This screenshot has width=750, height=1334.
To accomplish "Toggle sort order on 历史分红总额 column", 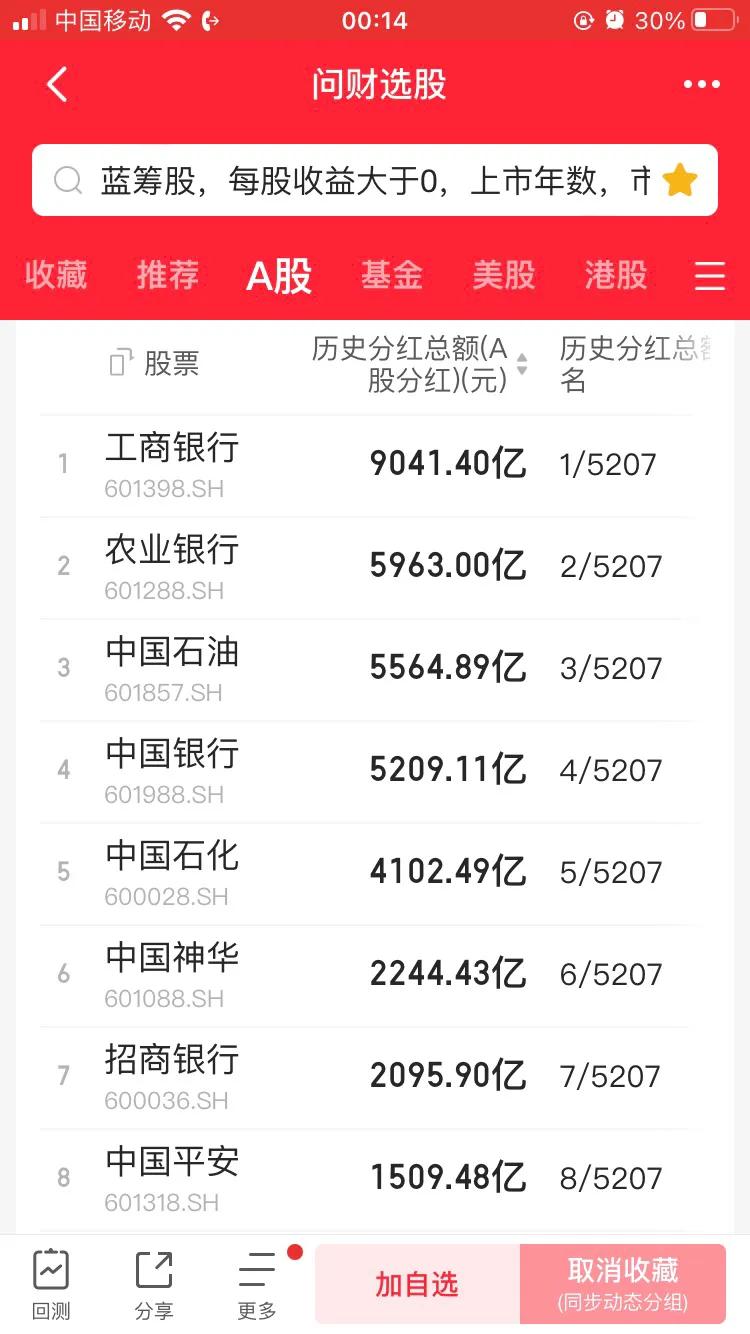I will (420, 364).
